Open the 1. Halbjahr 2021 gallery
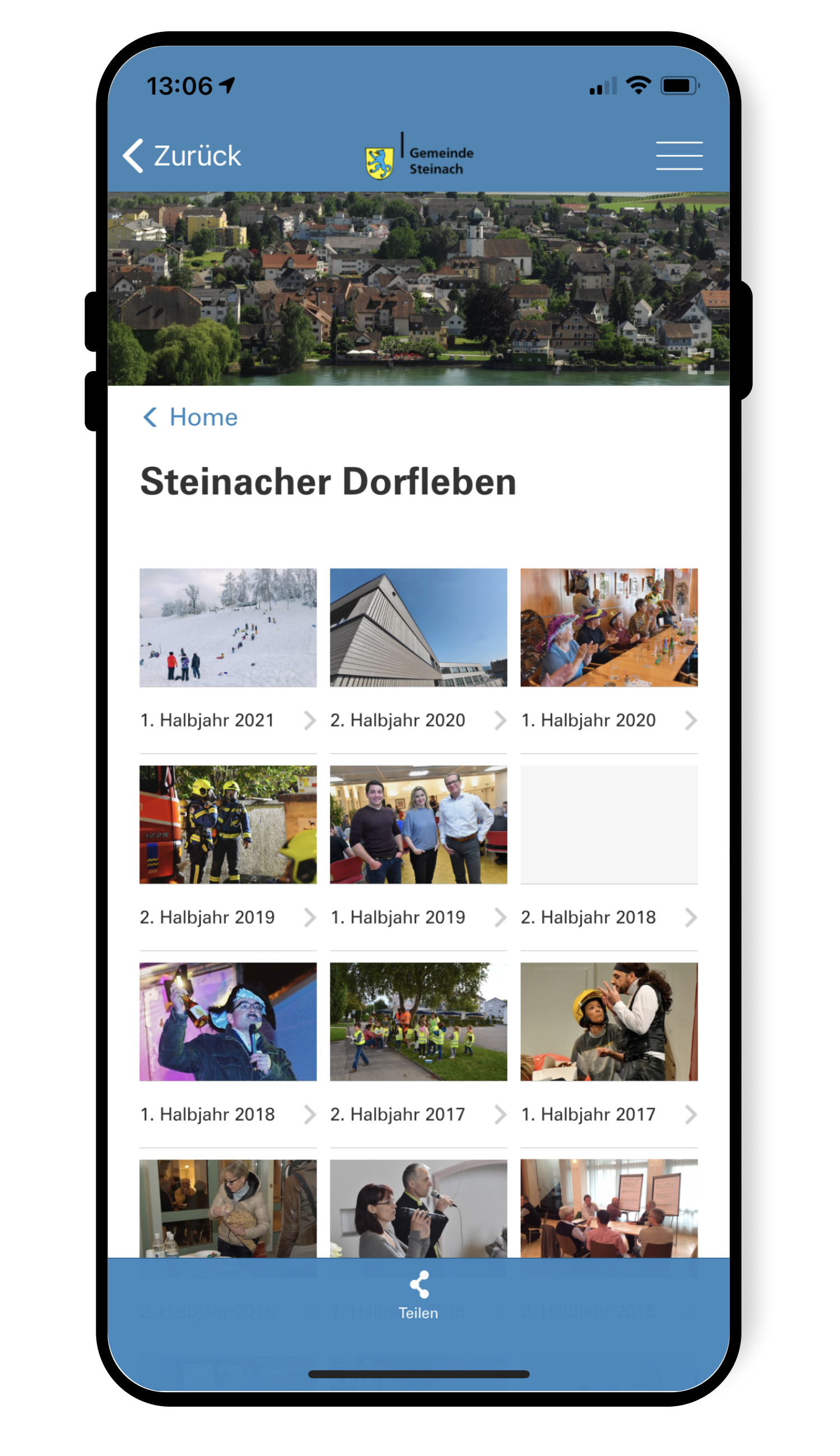The height and width of the screenshot is (1456, 840). pyautogui.click(x=228, y=660)
